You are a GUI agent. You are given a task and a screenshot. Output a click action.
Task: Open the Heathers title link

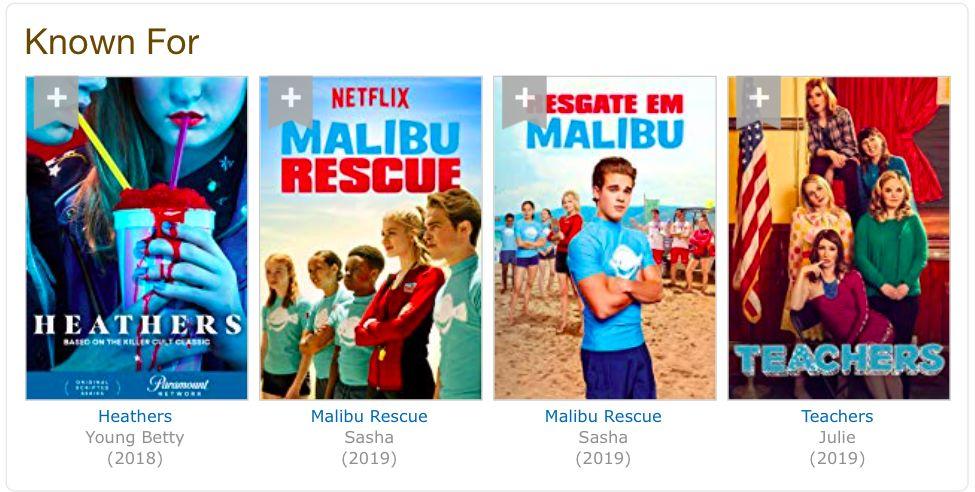click(135, 416)
